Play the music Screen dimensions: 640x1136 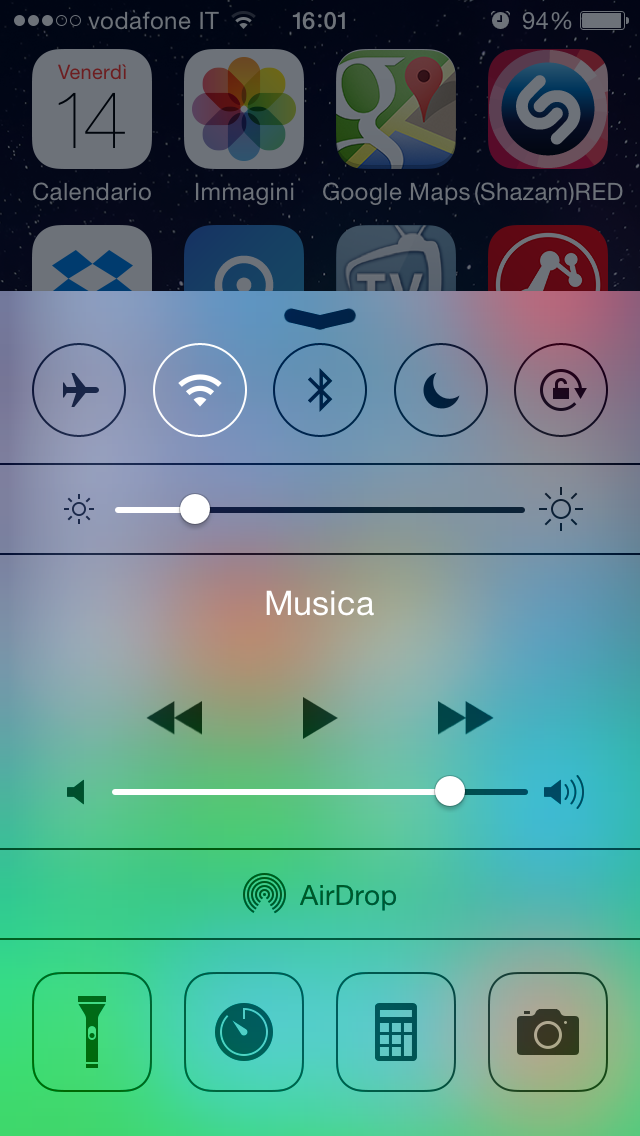[x=320, y=718]
